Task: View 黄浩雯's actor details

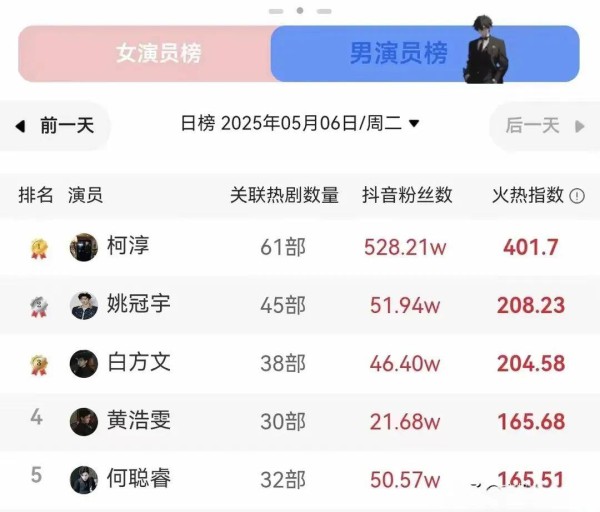Action: pyautogui.click(x=138, y=421)
